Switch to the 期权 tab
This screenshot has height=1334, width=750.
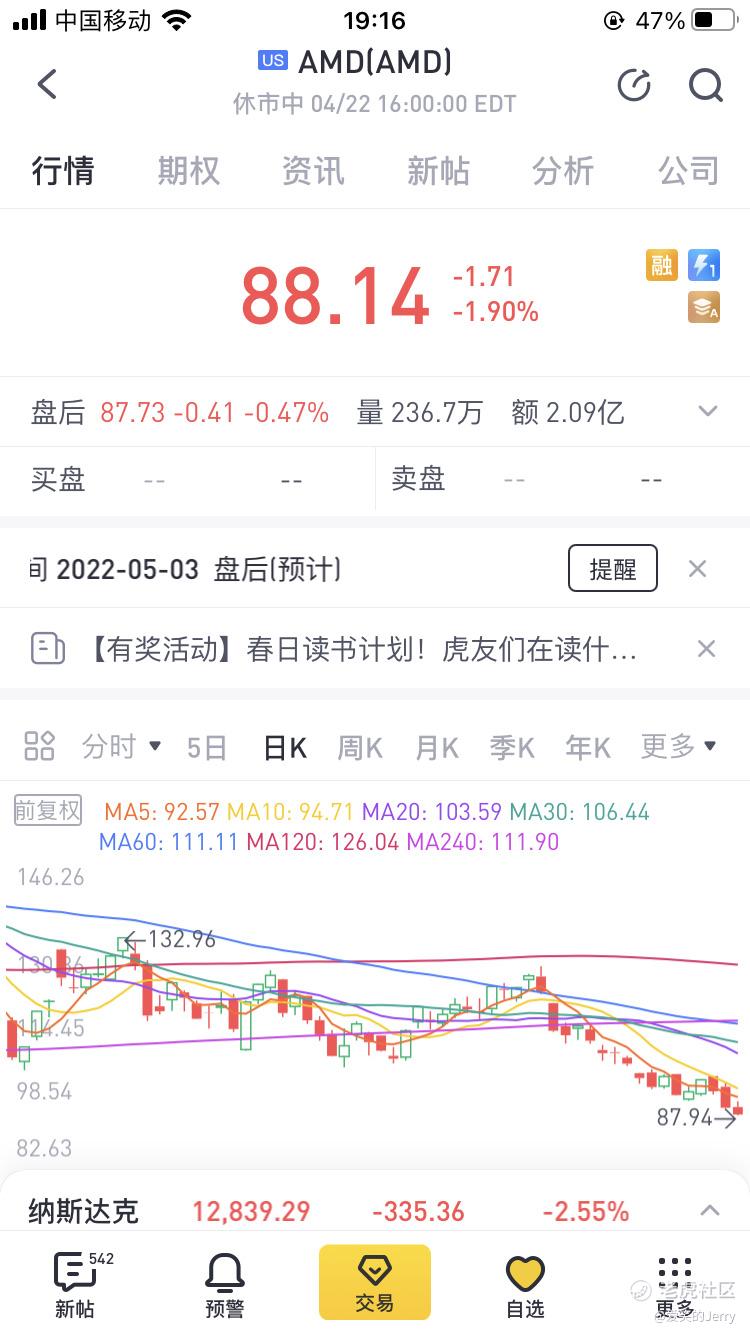click(x=188, y=170)
